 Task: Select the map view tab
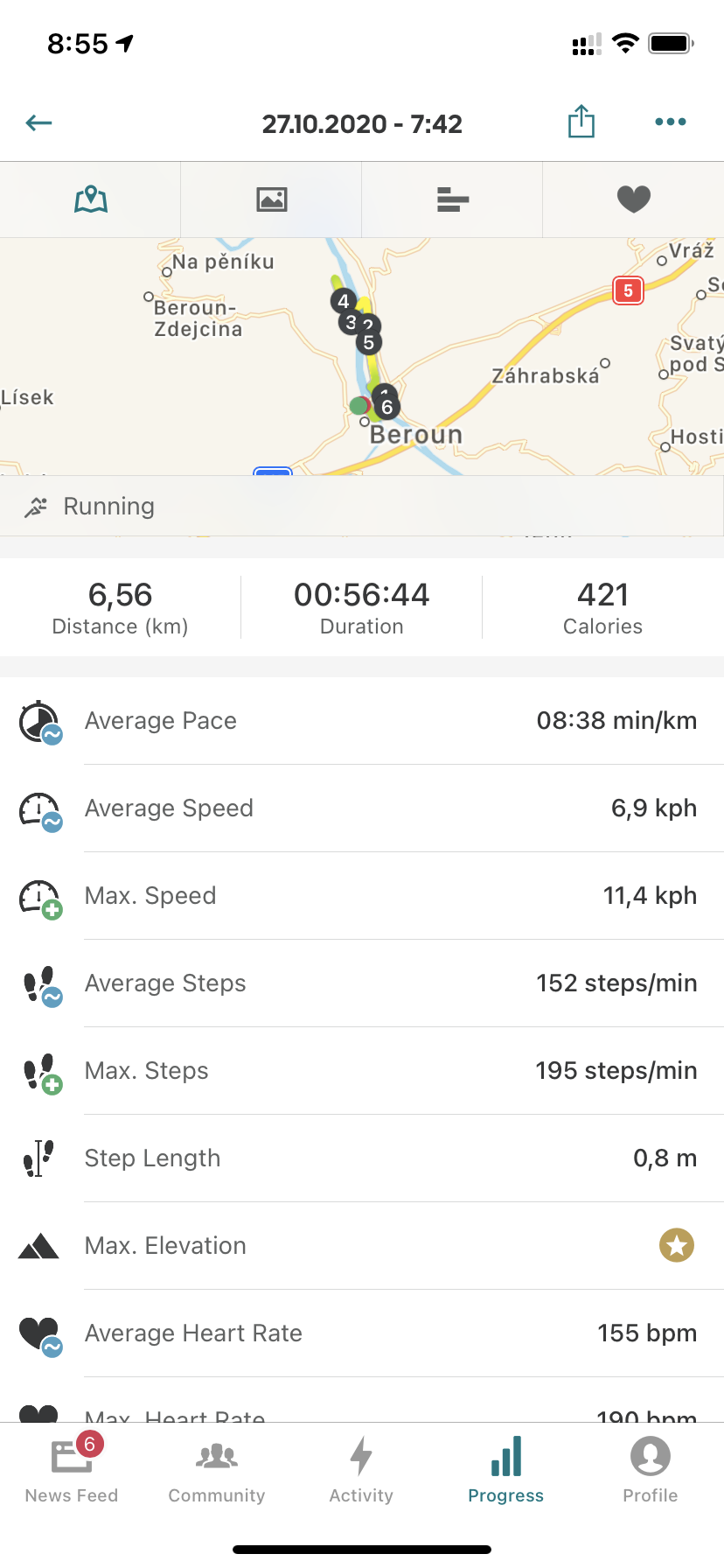click(91, 199)
